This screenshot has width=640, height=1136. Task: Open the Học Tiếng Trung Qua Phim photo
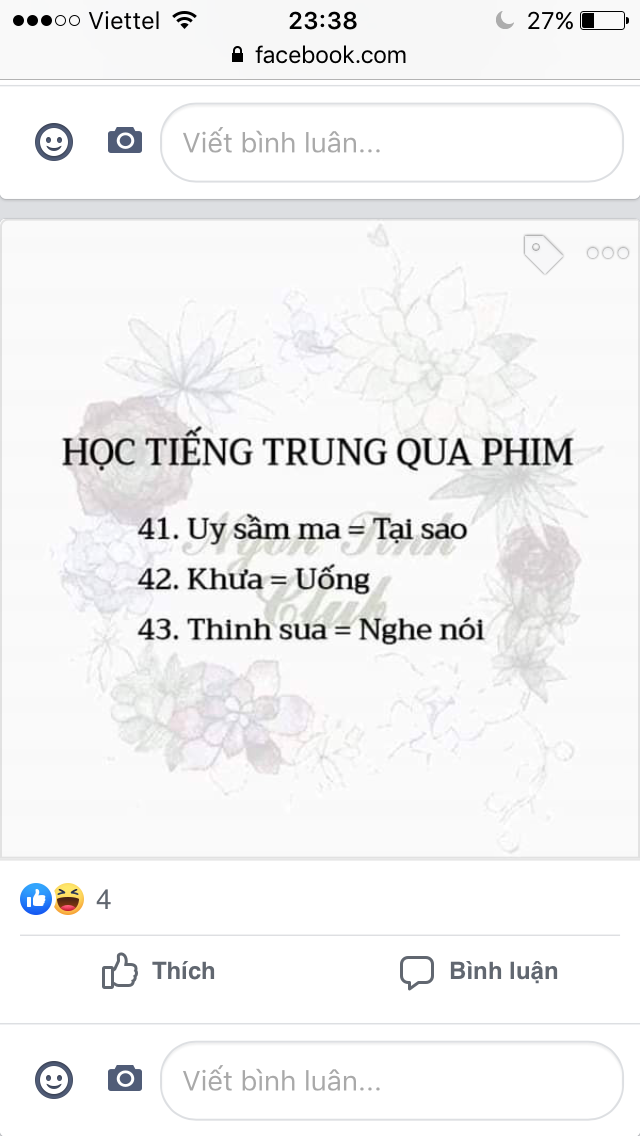point(319,540)
